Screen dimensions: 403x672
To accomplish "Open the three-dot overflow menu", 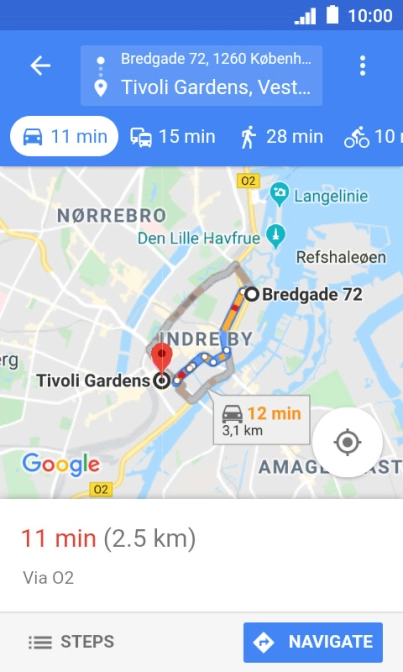I will 363,66.
